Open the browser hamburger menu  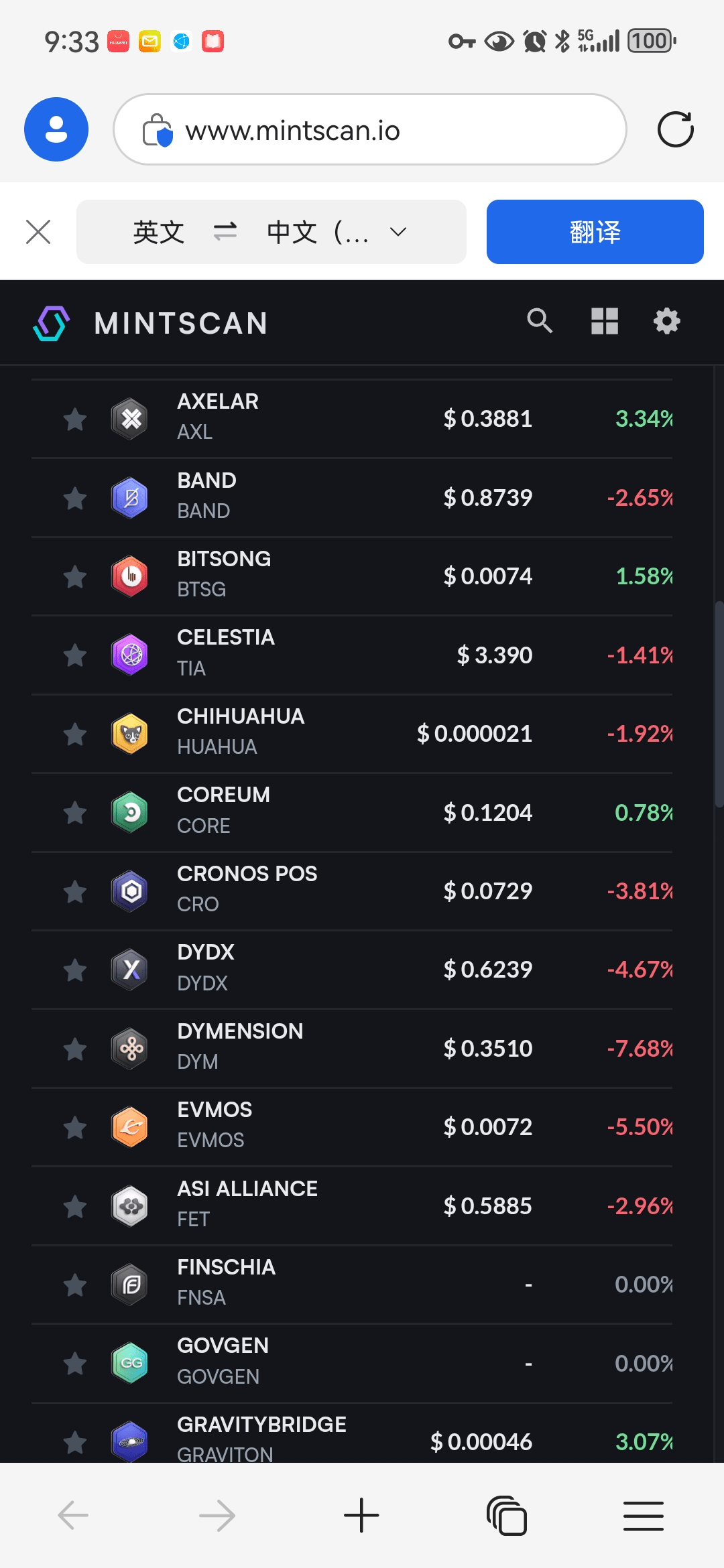click(644, 1516)
